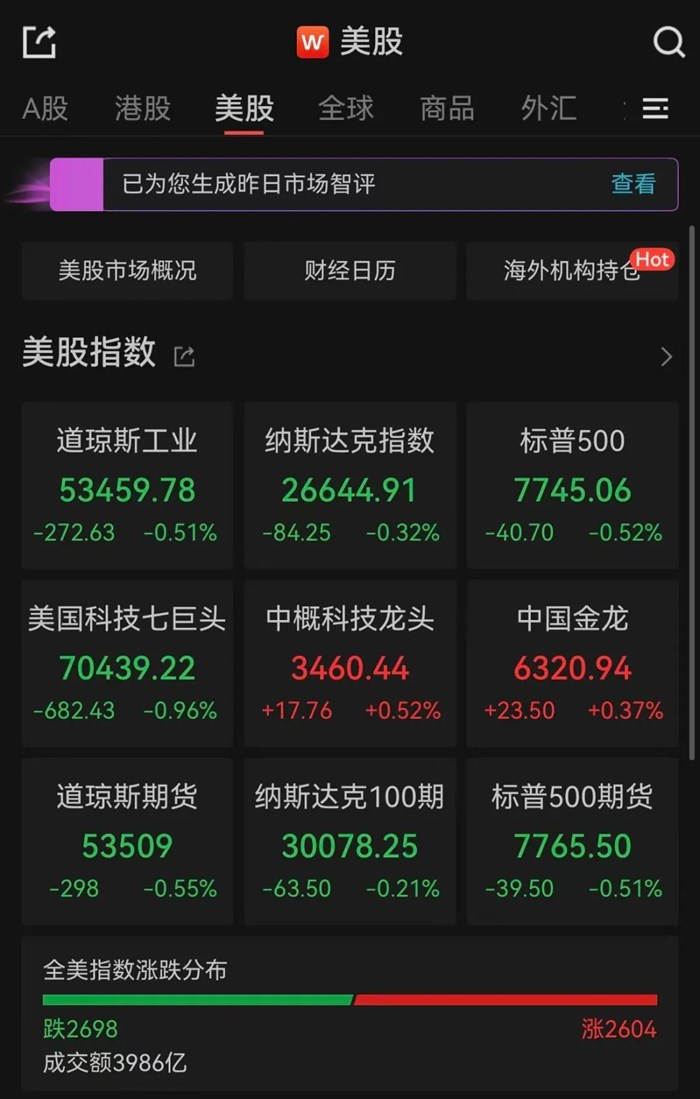Open 财经日历
Screen dimensions: 700x1099
(x=350, y=271)
